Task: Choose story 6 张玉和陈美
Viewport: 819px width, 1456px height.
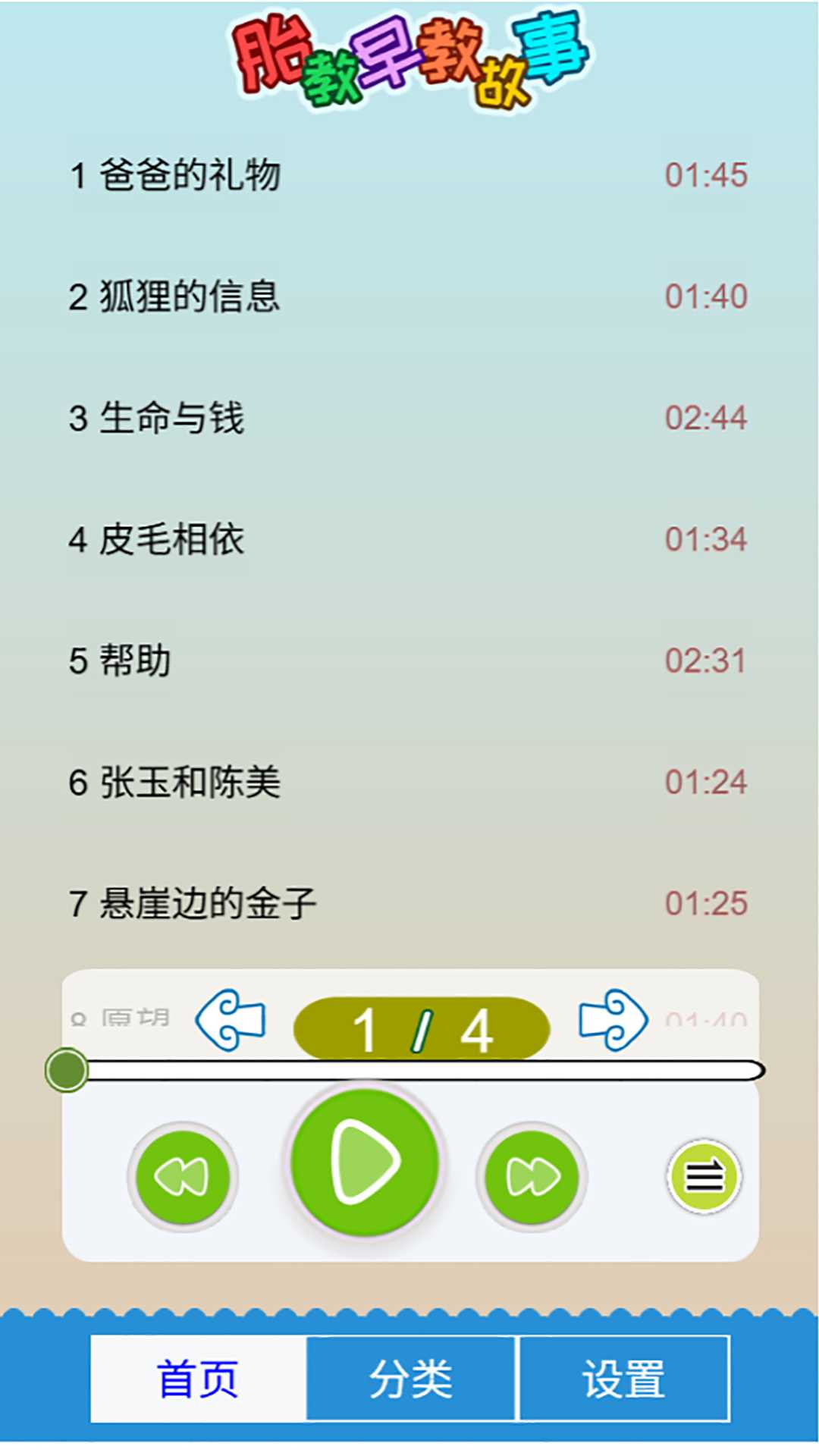Action: click(x=174, y=781)
